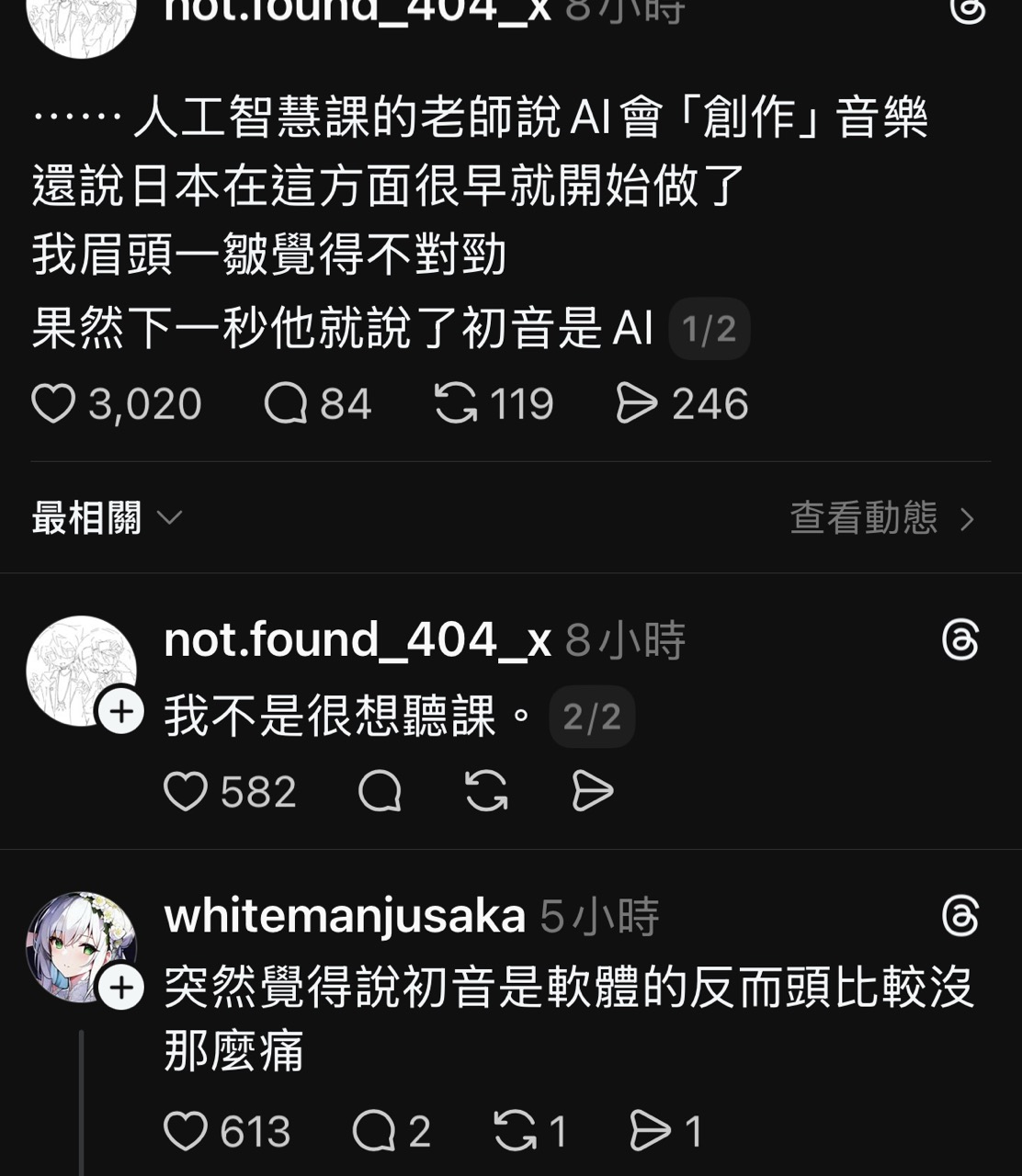The width and height of the screenshot is (1022, 1176).
Task: Like the main post with 3,020 likes
Action: click(x=53, y=404)
